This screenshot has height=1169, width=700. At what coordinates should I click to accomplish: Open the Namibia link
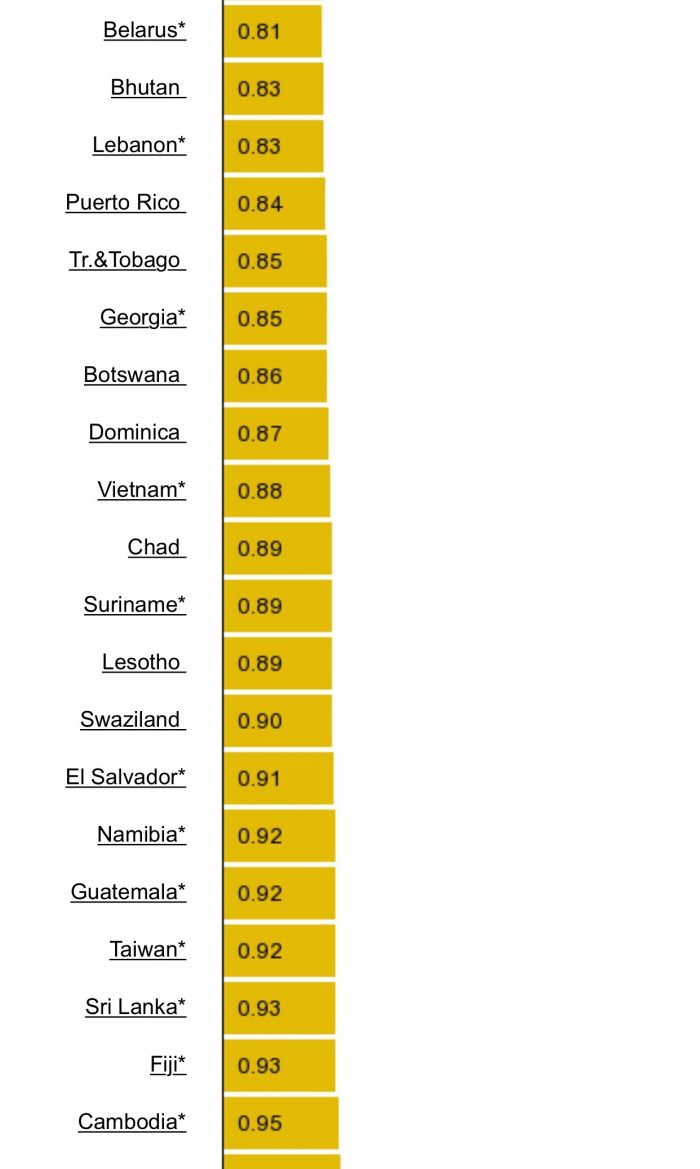(142, 834)
